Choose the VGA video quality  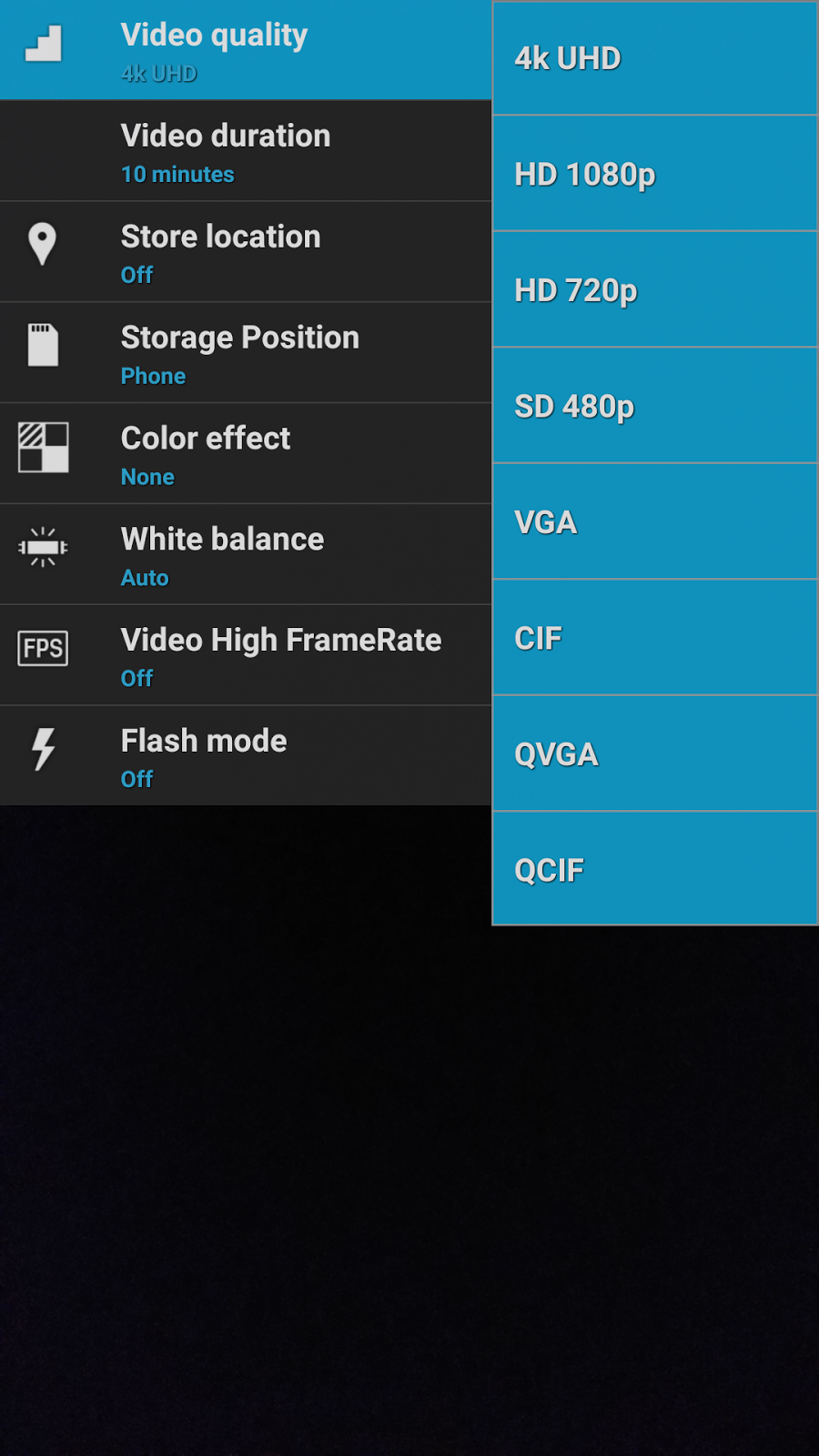point(654,521)
